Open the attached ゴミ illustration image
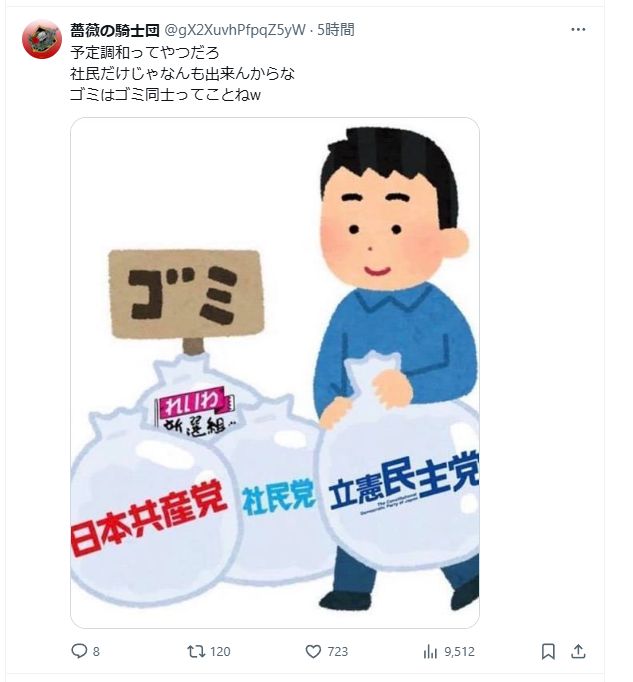The width and height of the screenshot is (633, 682). pyautogui.click(x=275, y=372)
